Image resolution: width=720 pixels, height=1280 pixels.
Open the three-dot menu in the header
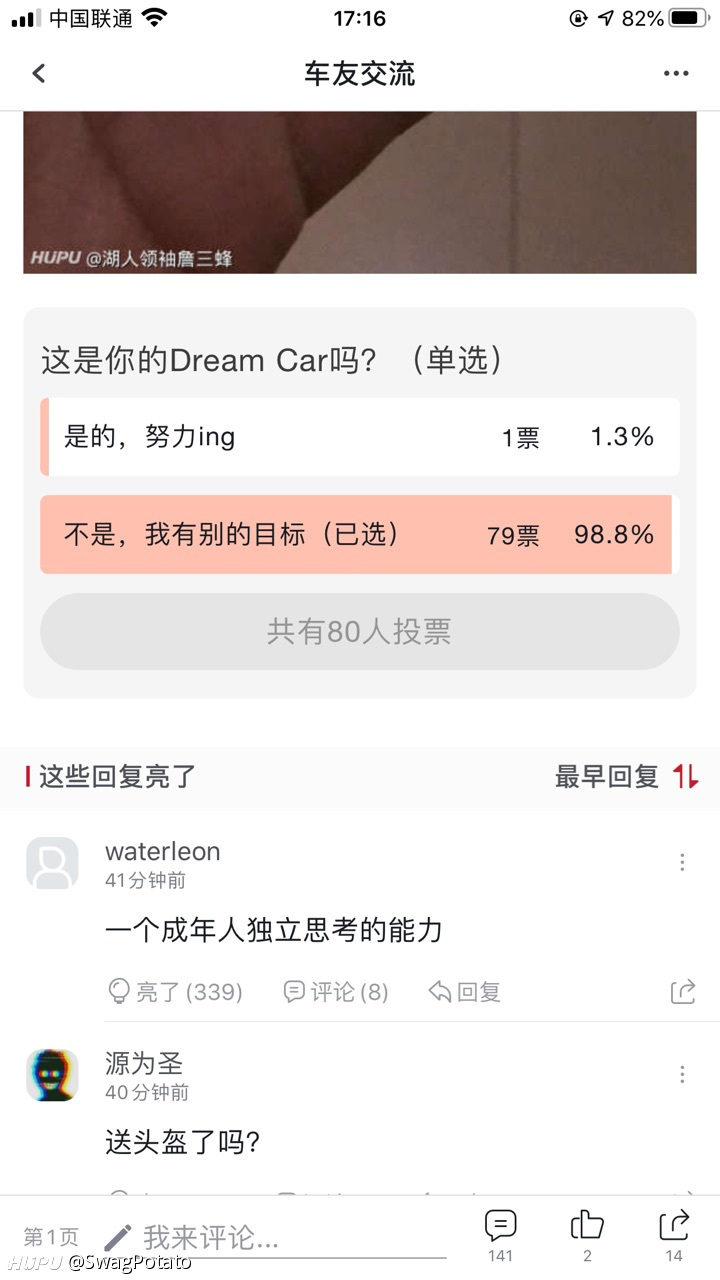[x=676, y=74]
